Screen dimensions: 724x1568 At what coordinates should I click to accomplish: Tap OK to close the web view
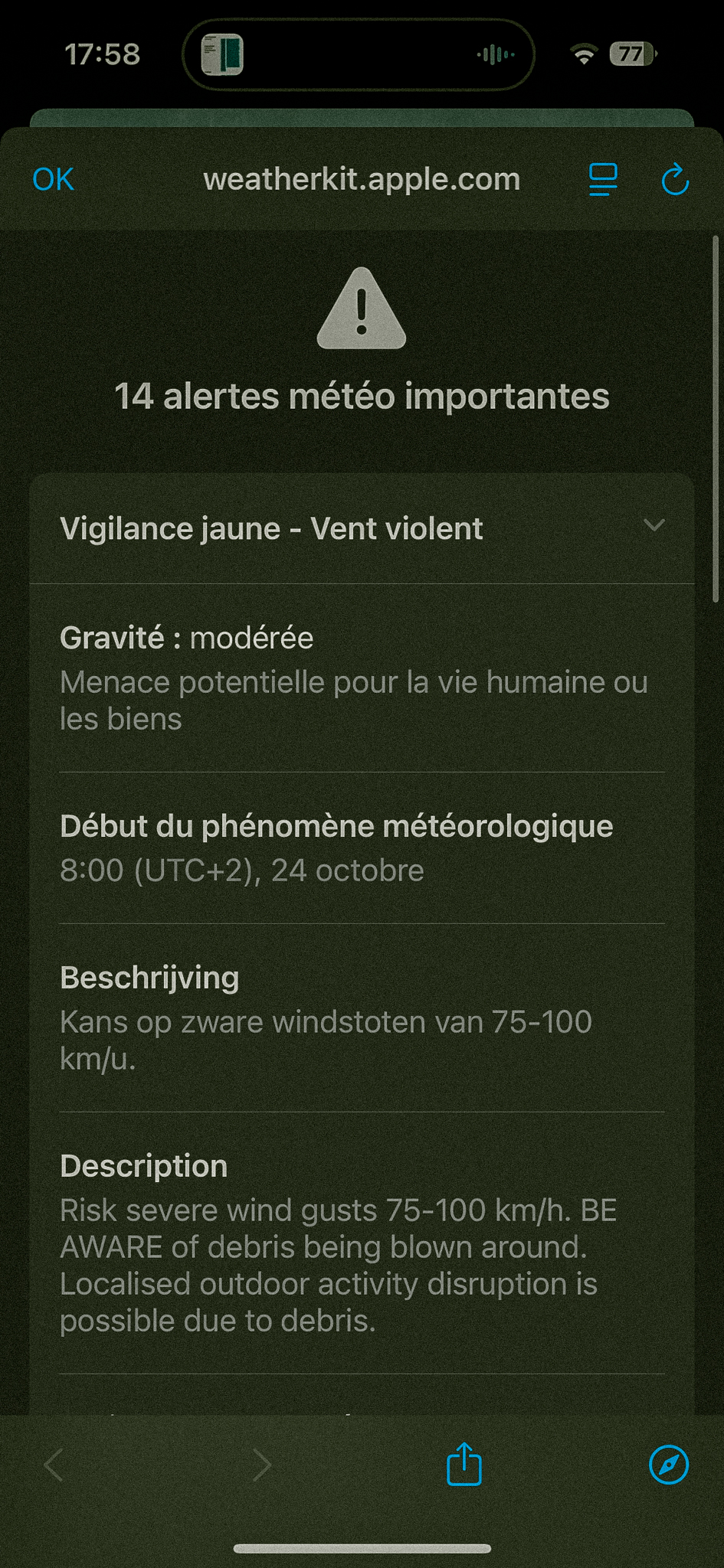click(x=53, y=180)
